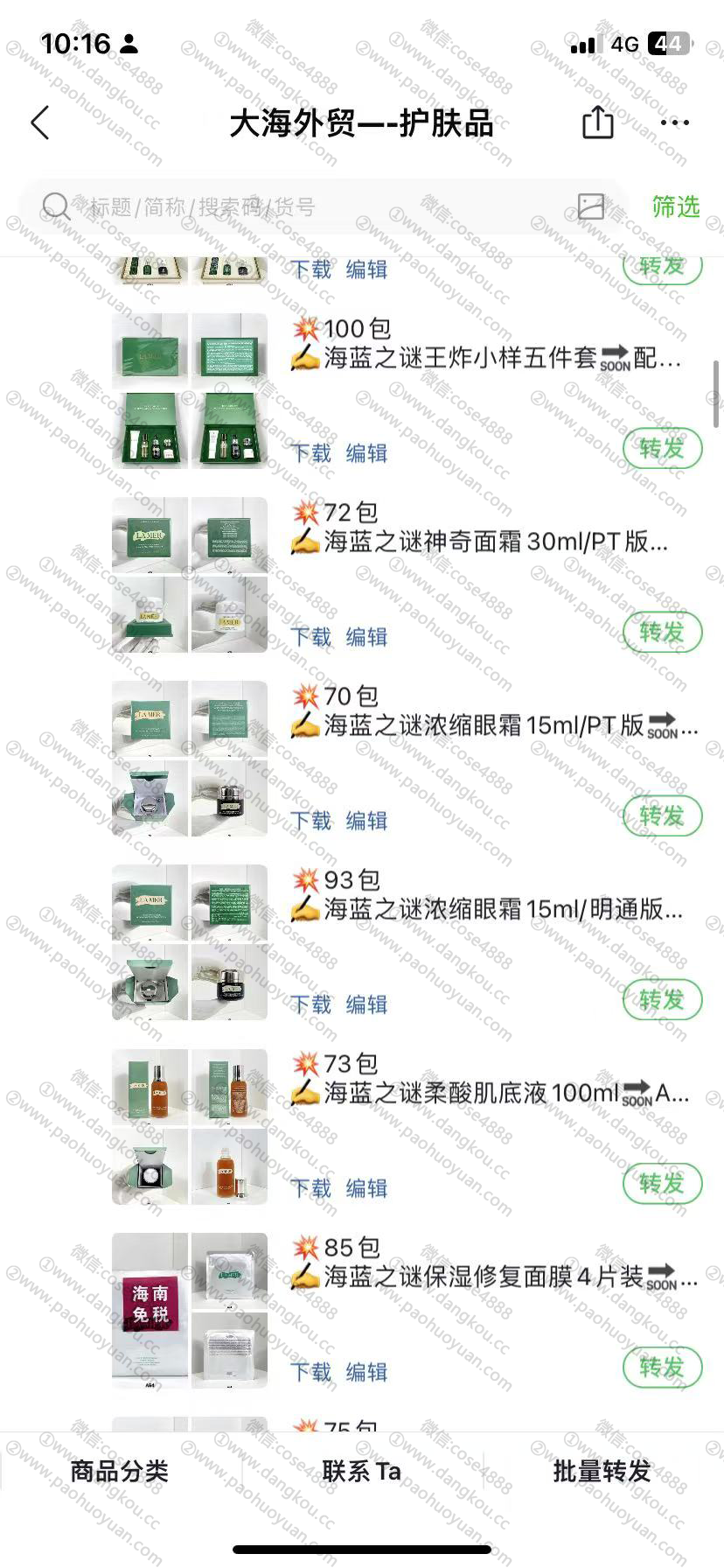Edit the 100包 王炸小样五件套 item
This screenshot has width=724, height=1568.
366,453
